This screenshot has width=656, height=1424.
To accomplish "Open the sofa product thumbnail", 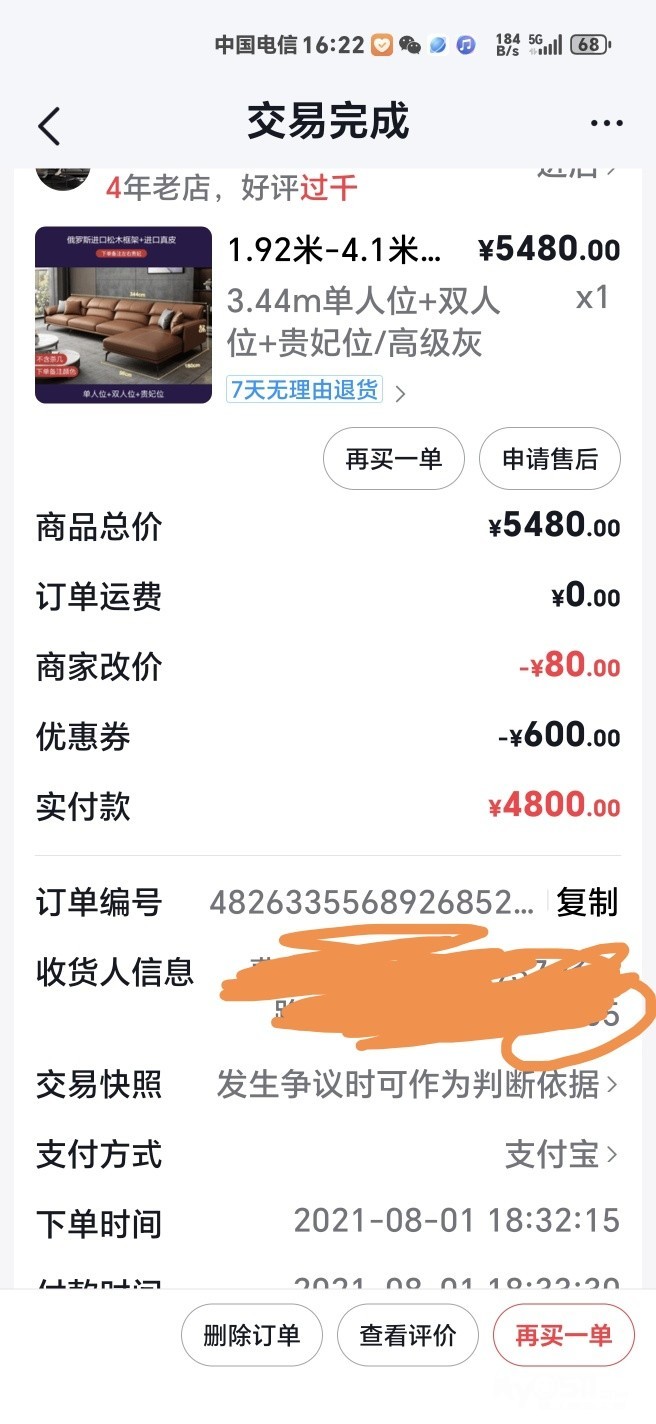I will 123,315.
